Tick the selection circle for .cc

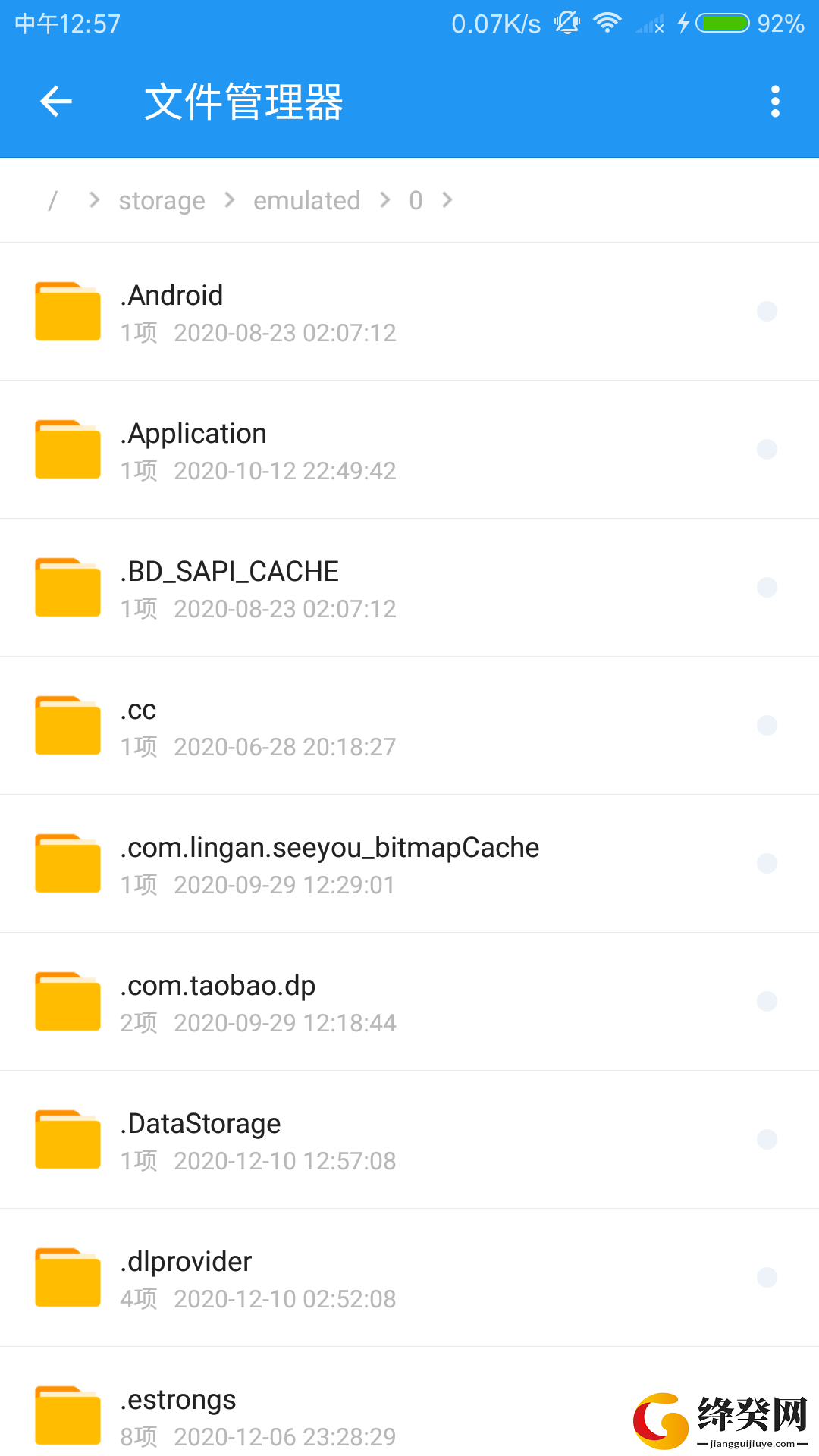[767, 725]
